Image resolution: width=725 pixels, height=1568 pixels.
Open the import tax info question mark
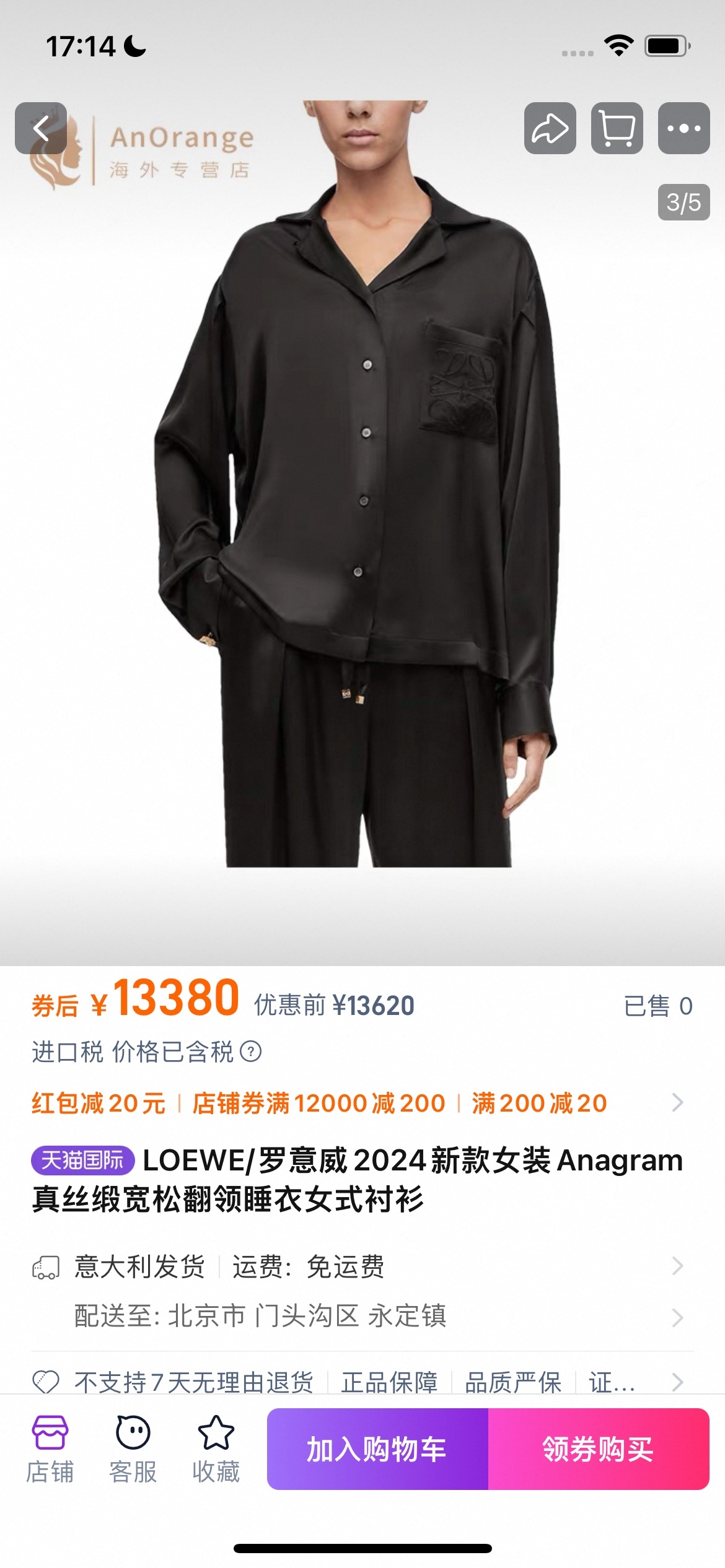(x=250, y=1052)
